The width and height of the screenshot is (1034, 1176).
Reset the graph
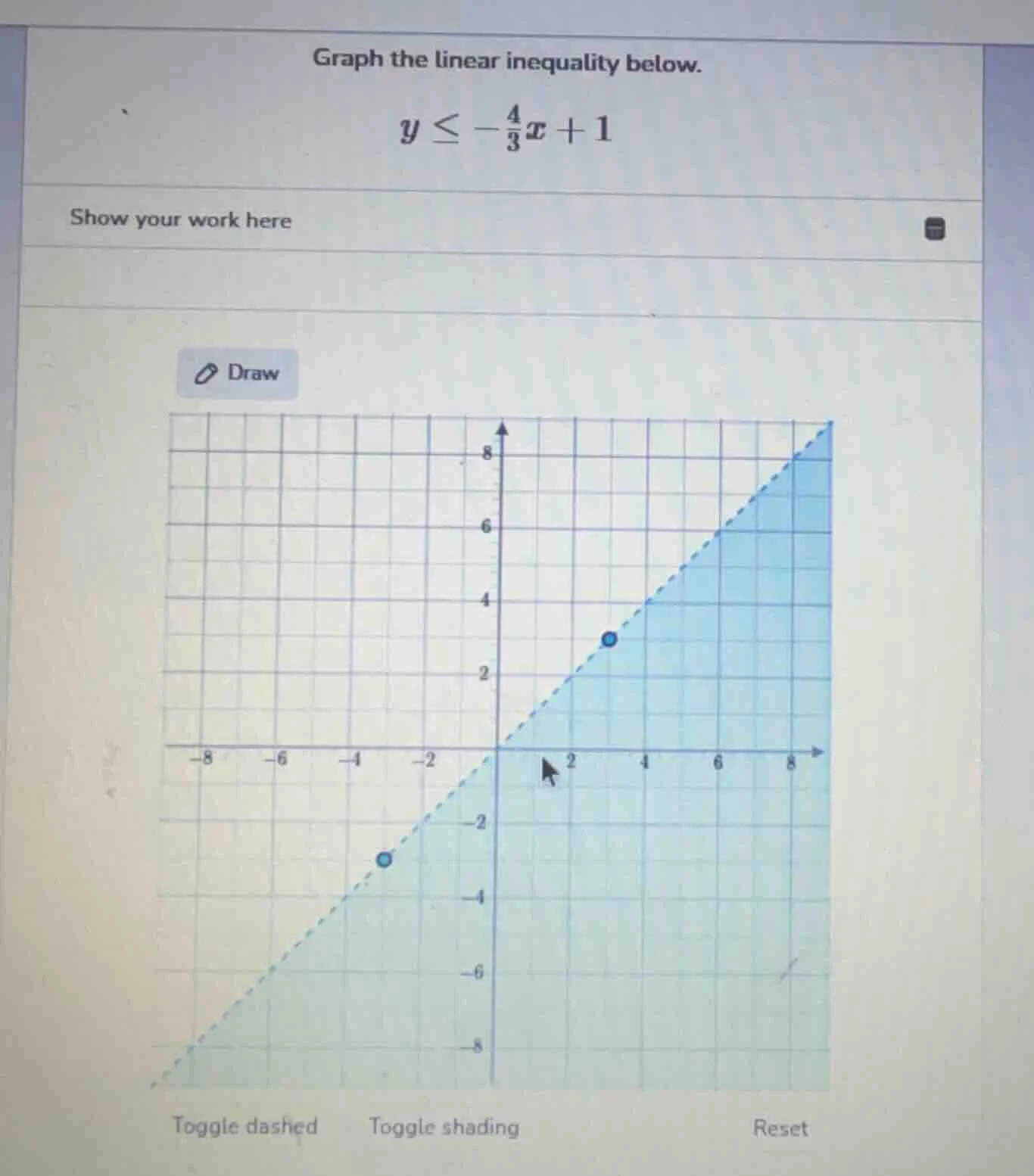pyautogui.click(x=780, y=1128)
